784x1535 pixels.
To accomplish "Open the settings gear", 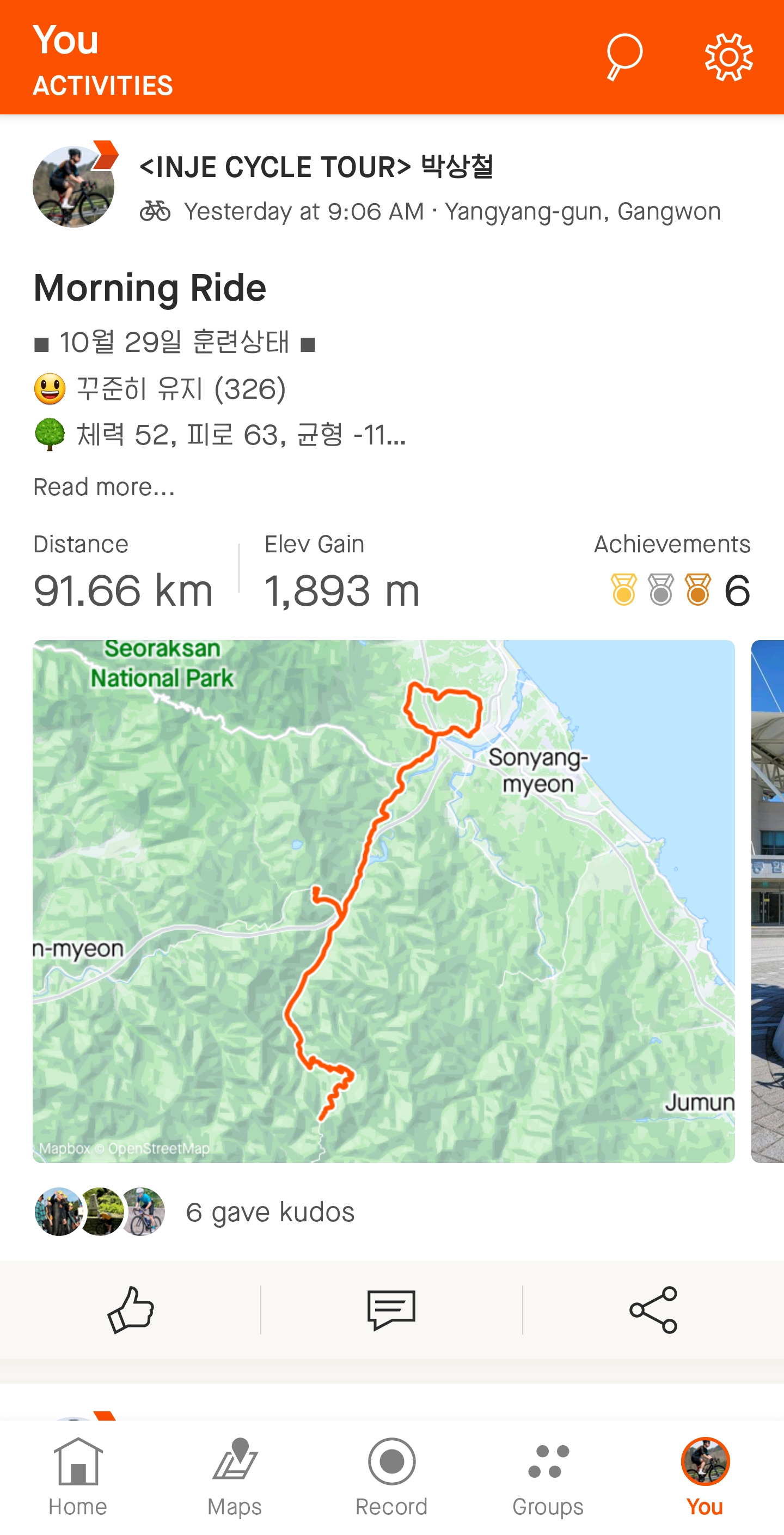I will click(728, 57).
